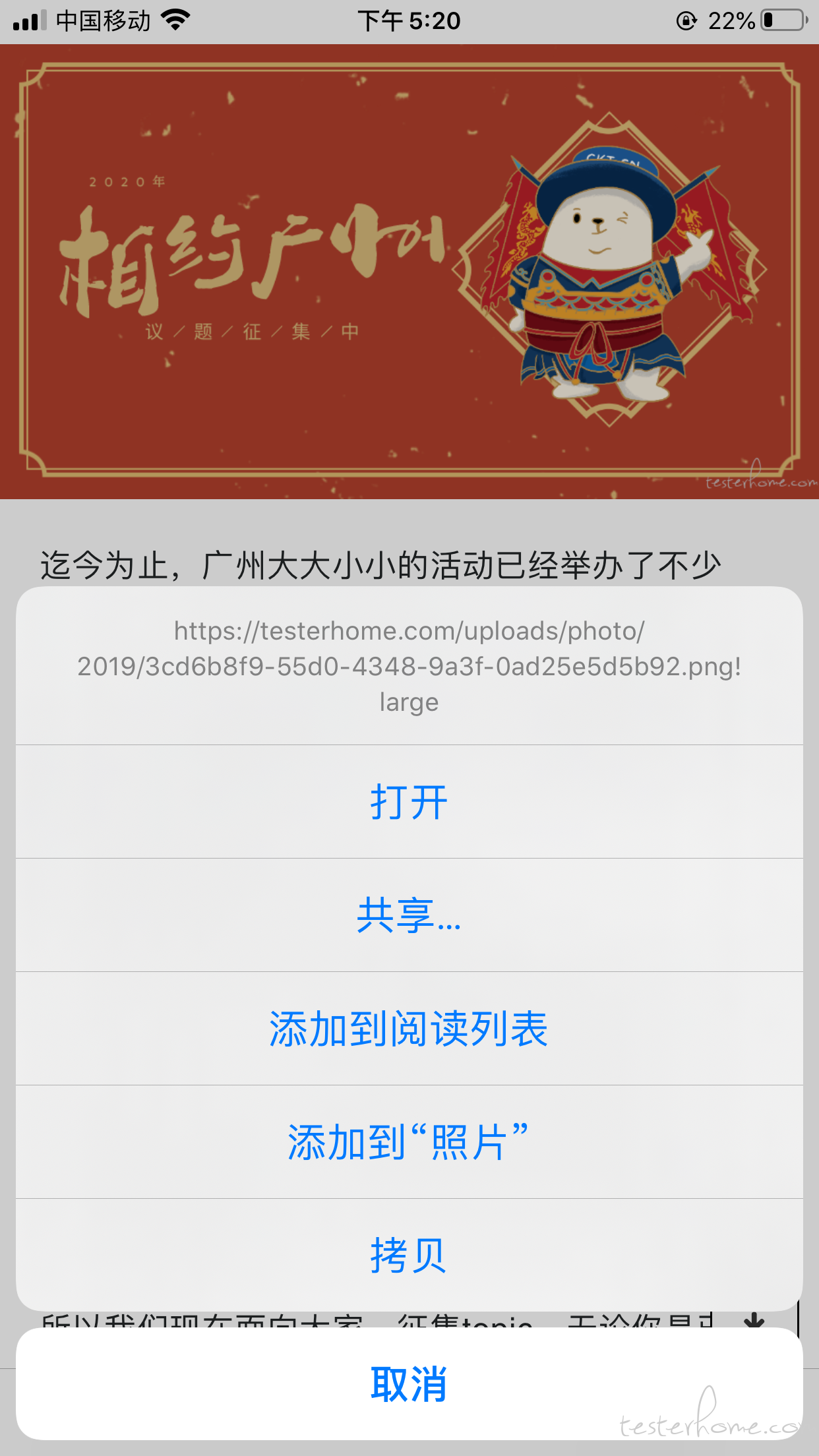This screenshot has height=1456, width=819.
Task: Save image via 添加到"照片"
Action: click(x=409, y=1142)
